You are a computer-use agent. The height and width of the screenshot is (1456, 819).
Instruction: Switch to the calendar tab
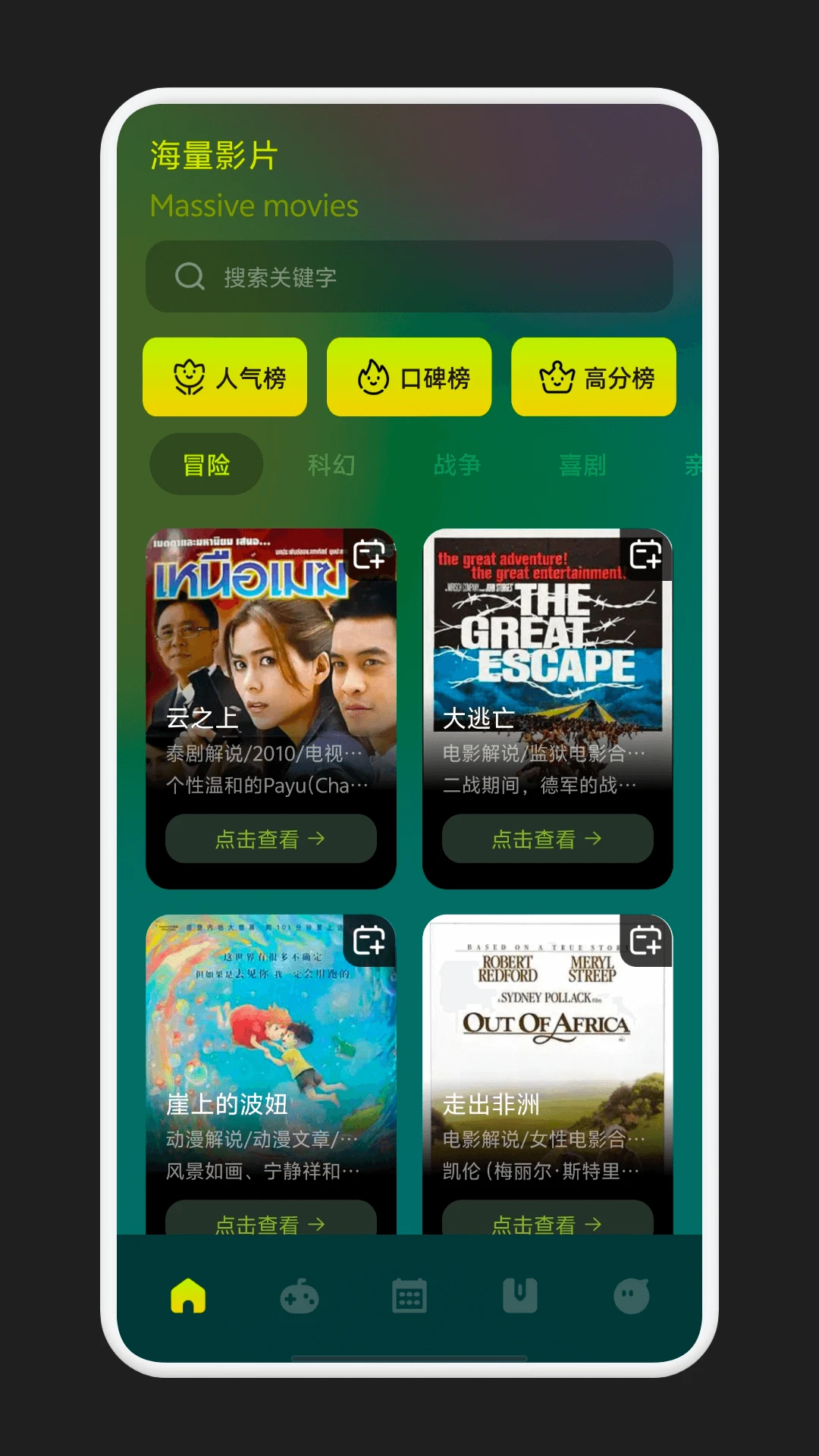[409, 1296]
